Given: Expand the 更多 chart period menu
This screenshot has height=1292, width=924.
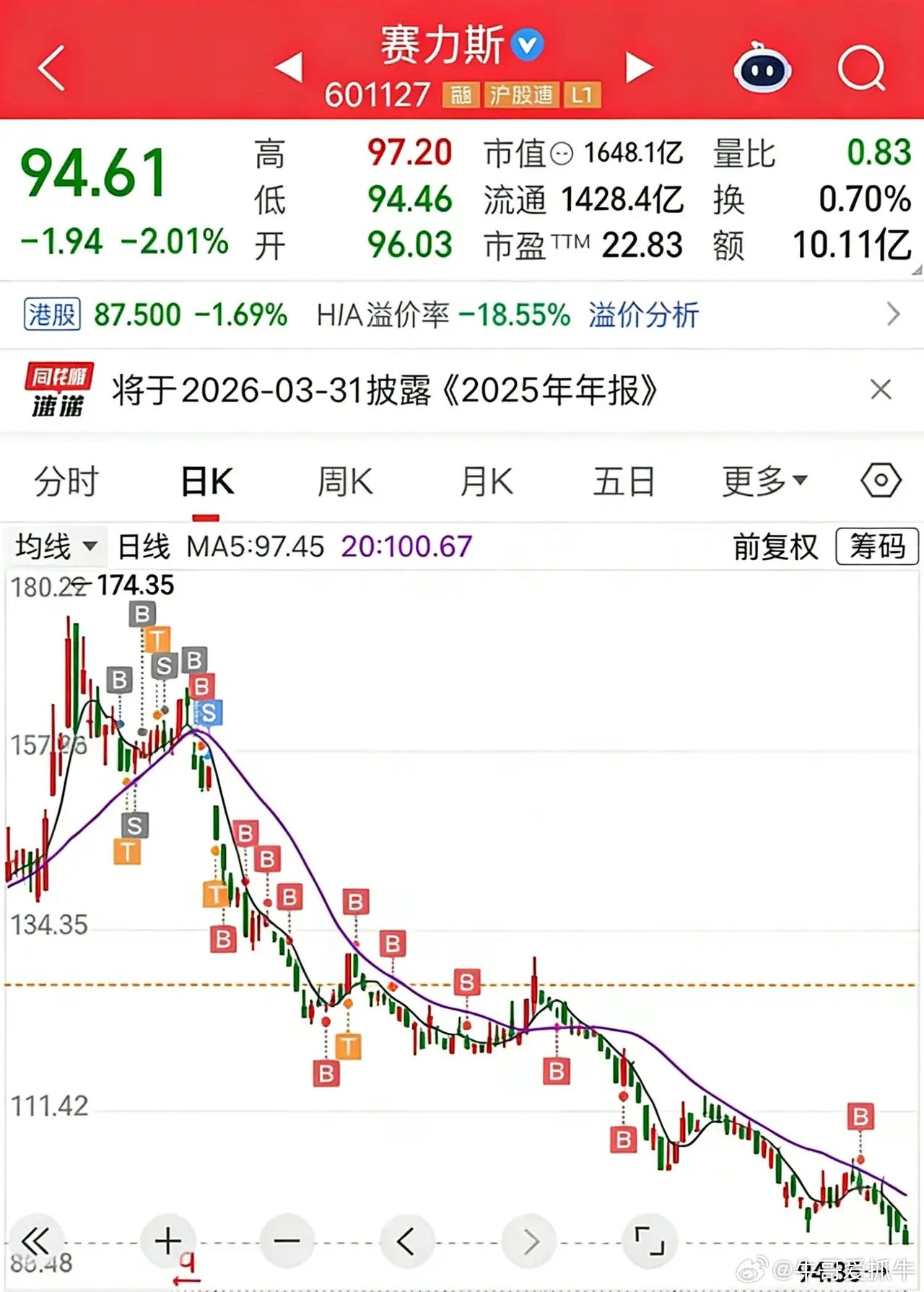Looking at the screenshot, I should (x=761, y=481).
